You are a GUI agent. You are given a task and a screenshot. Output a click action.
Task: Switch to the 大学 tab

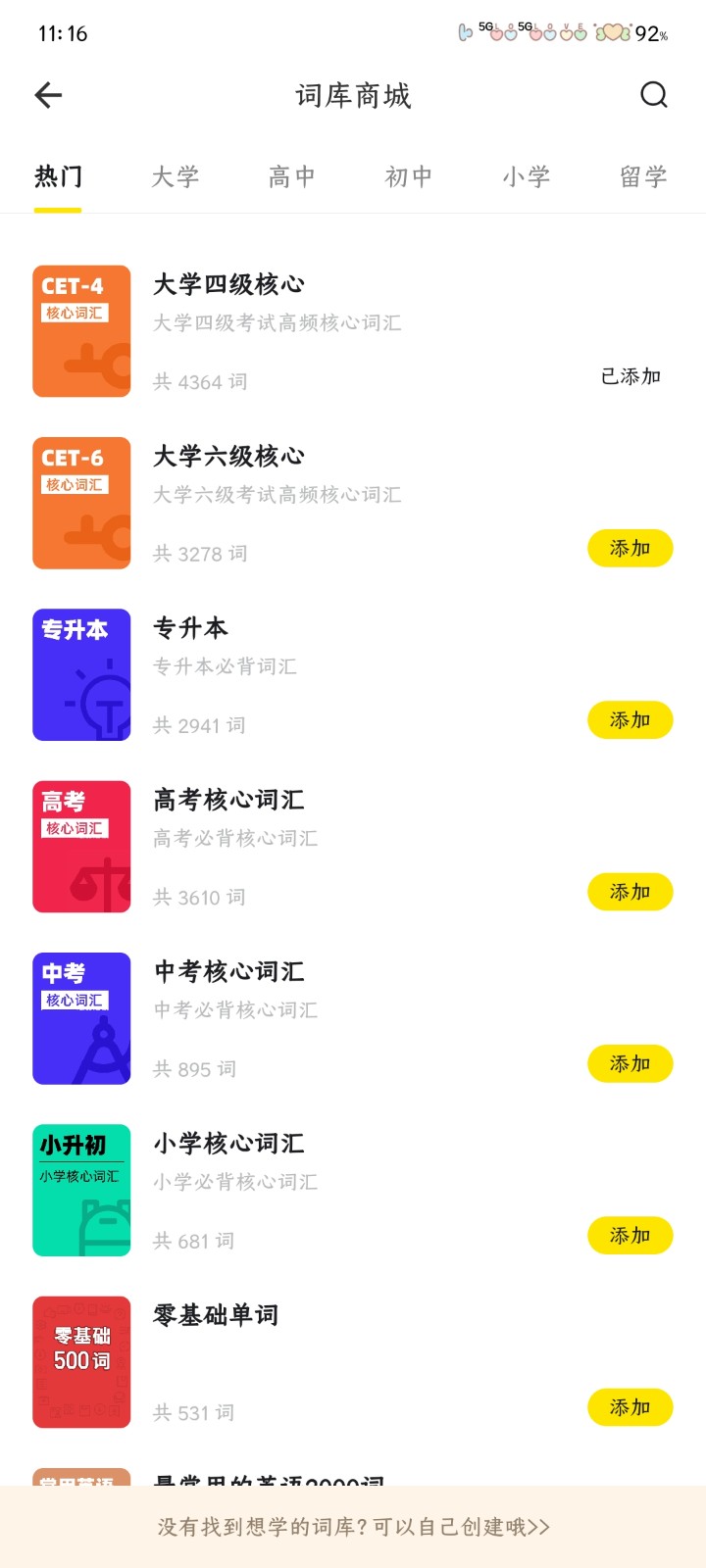[x=176, y=176]
